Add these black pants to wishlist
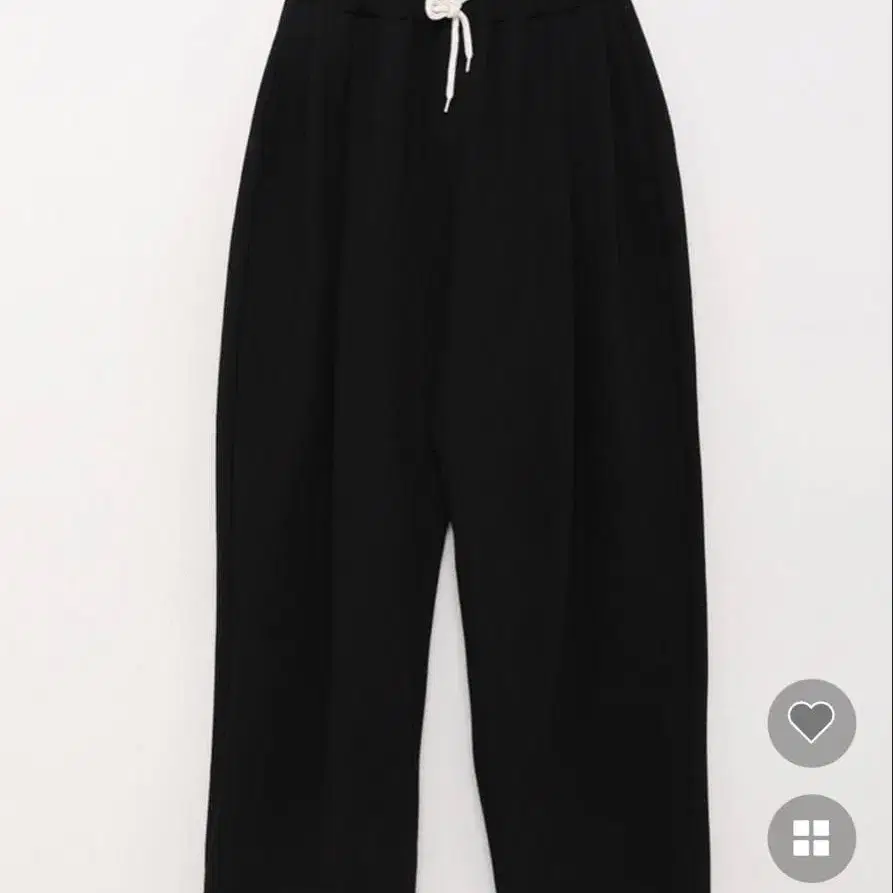 (x=811, y=723)
